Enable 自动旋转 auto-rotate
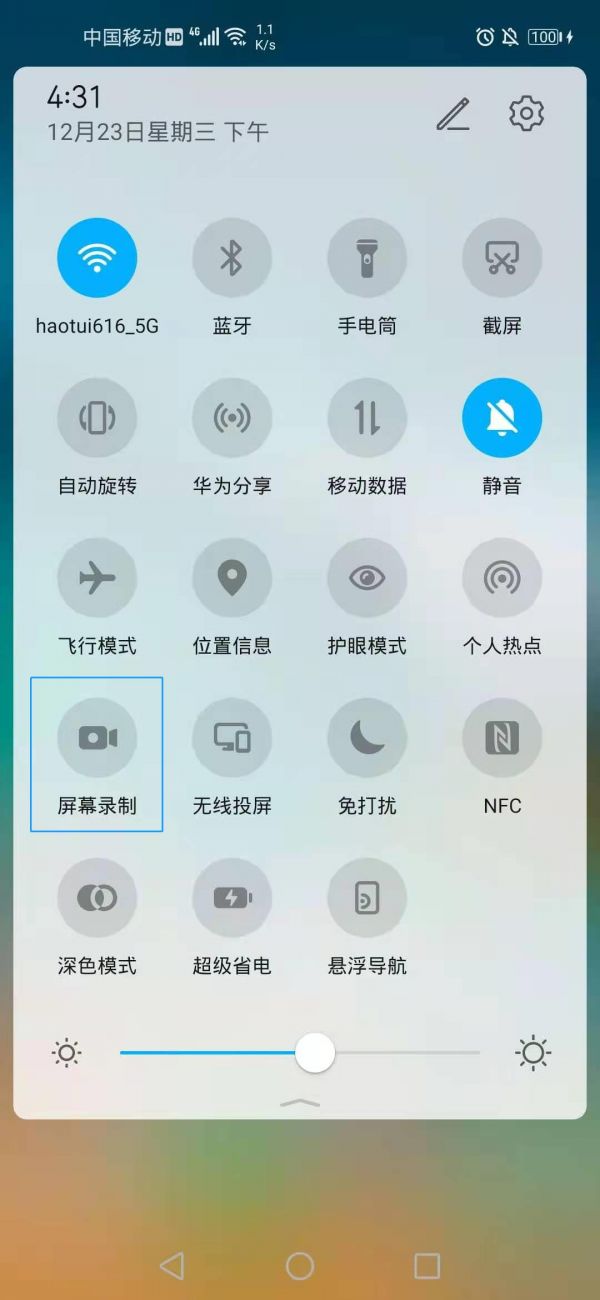This screenshot has width=600, height=1300. (x=97, y=418)
